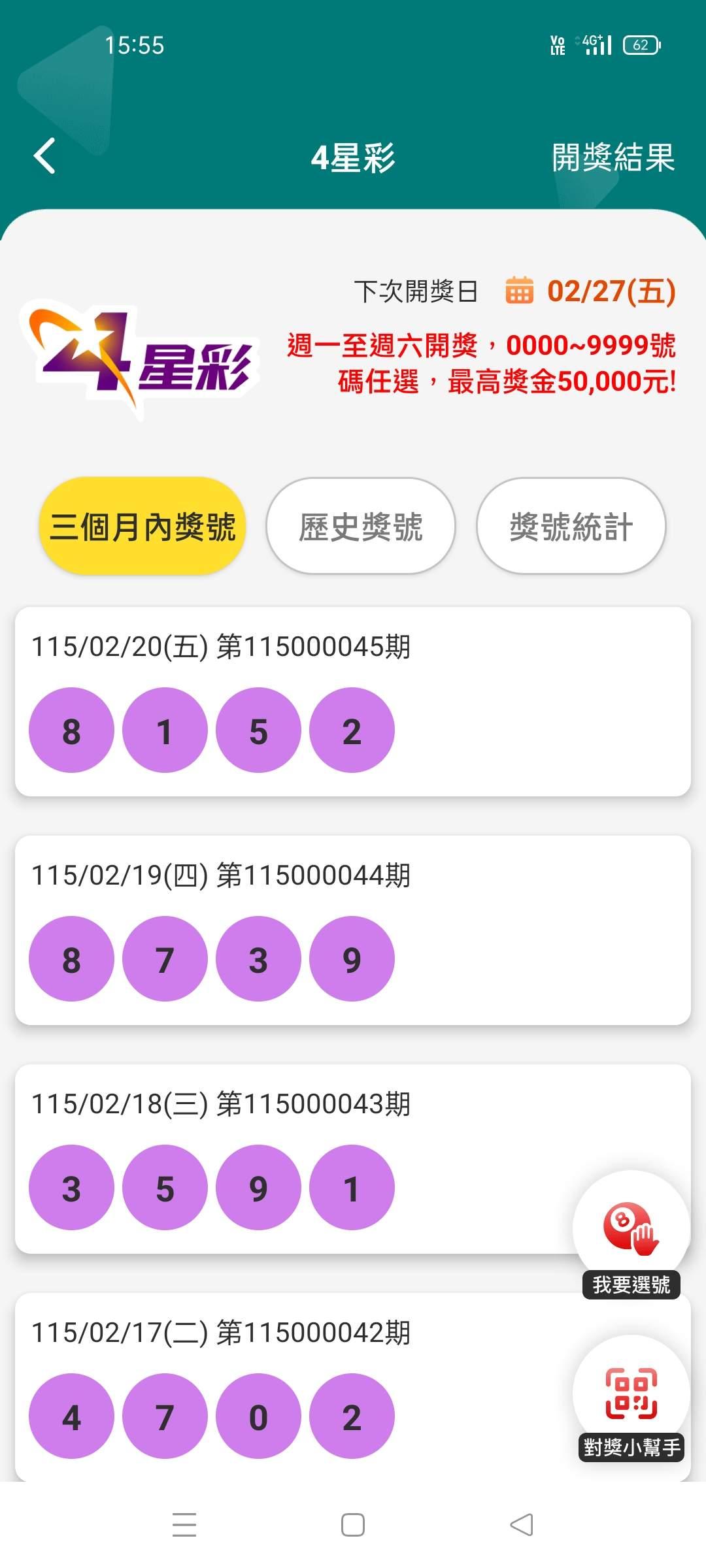Image resolution: width=706 pixels, height=1568 pixels.
Task: Switch to the 歷史獎號 tab
Action: point(360,527)
